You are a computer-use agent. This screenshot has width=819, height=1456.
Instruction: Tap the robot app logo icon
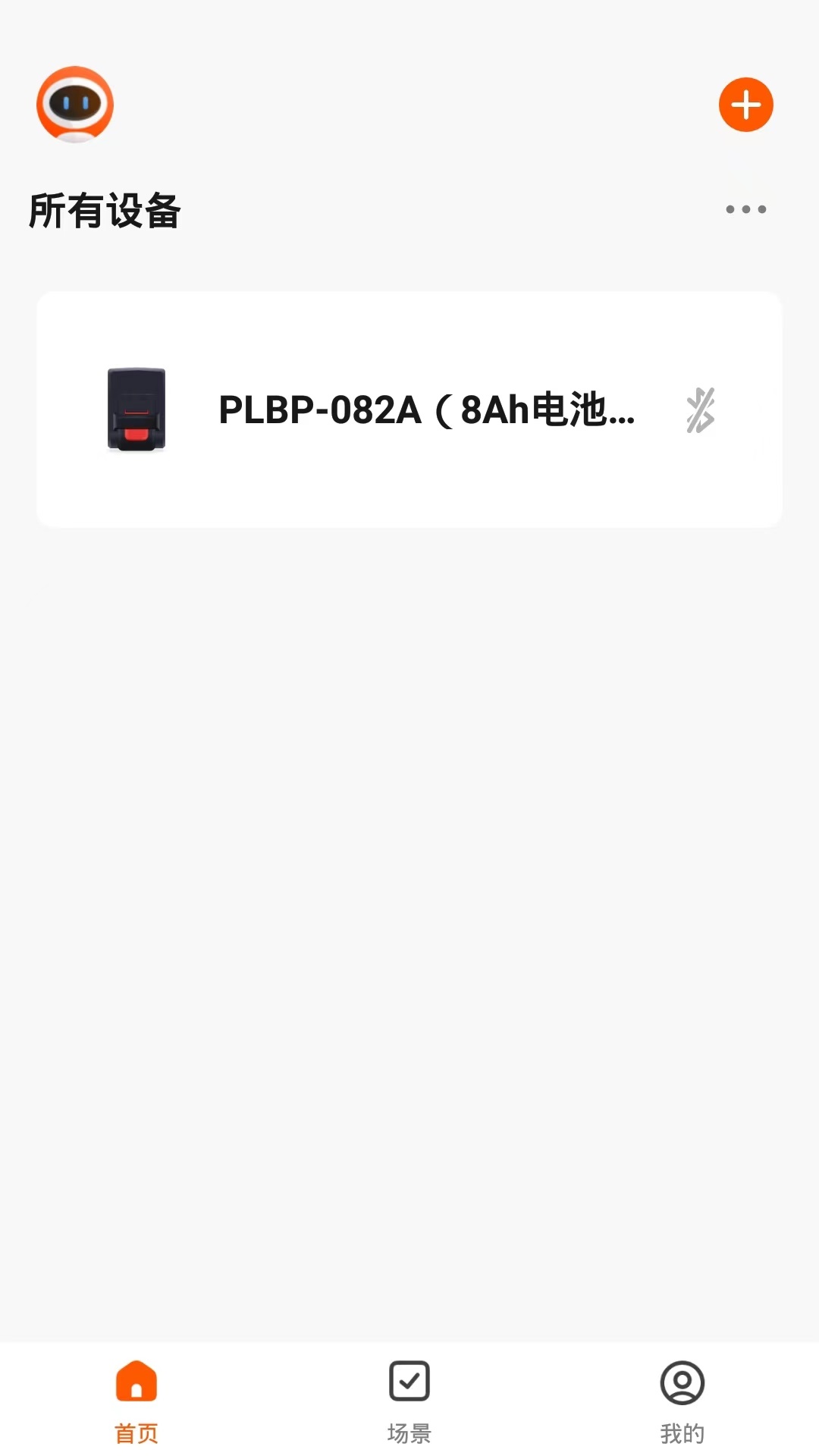(x=74, y=105)
